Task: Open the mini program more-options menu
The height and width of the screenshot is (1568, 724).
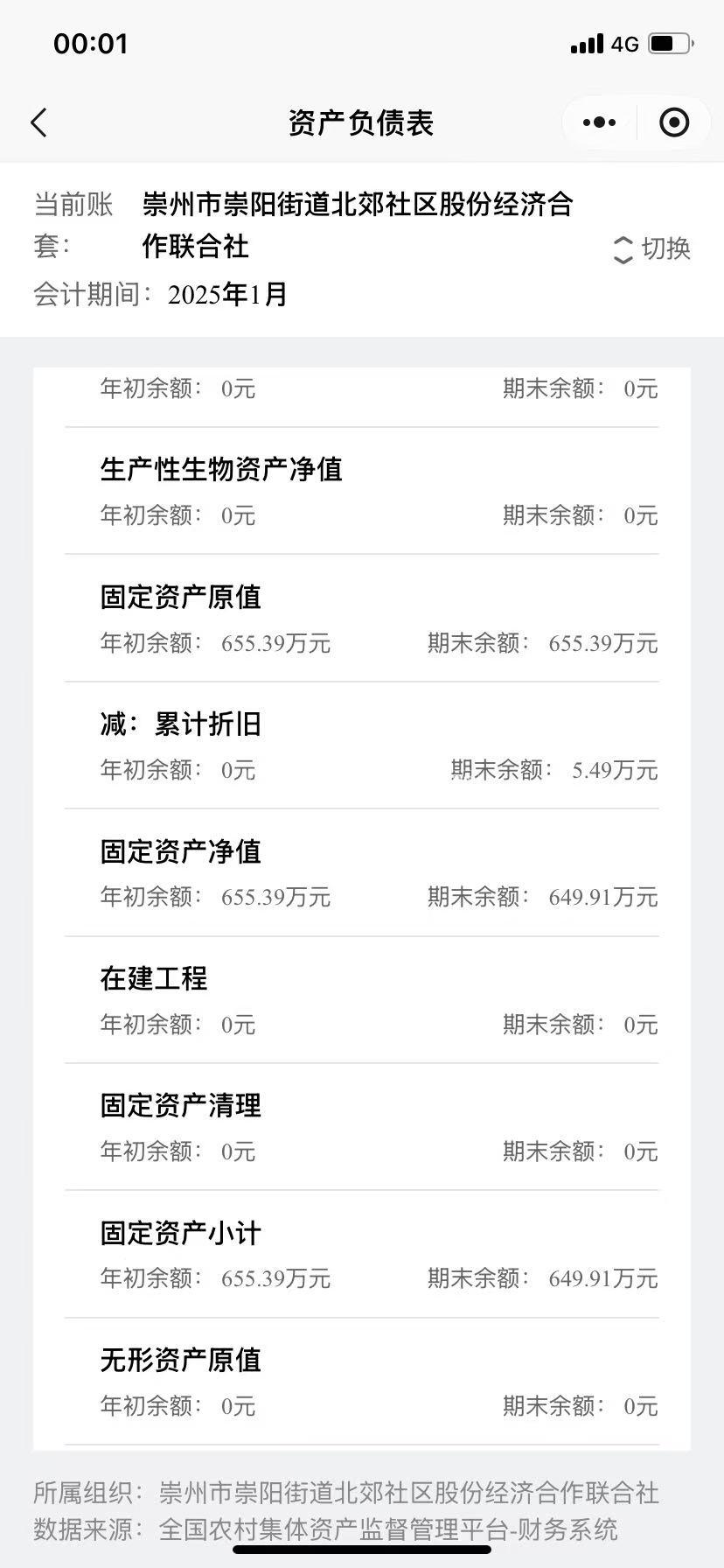Action: click(599, 122)
